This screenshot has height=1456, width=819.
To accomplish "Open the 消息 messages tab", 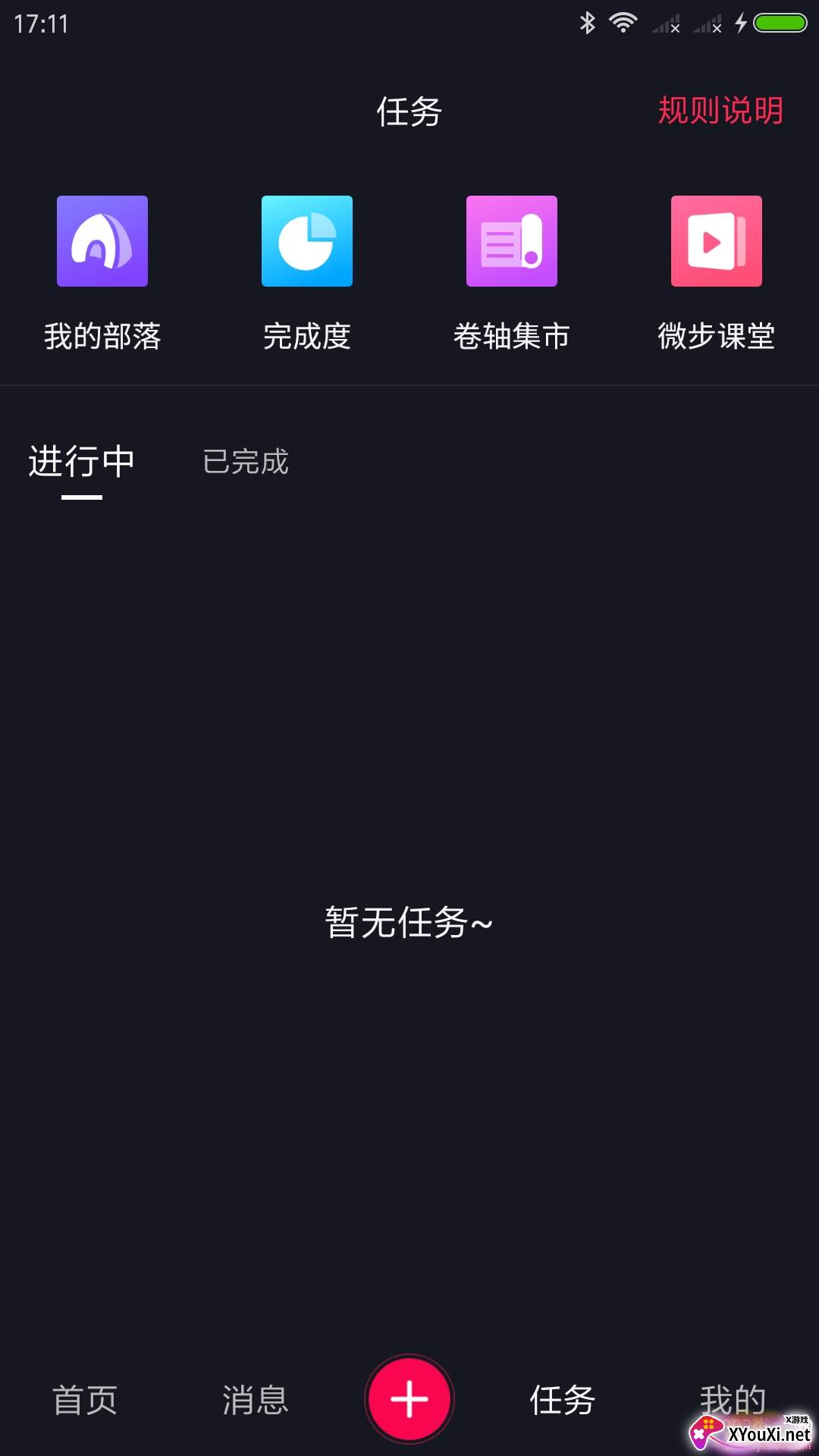I will 256,1400.
